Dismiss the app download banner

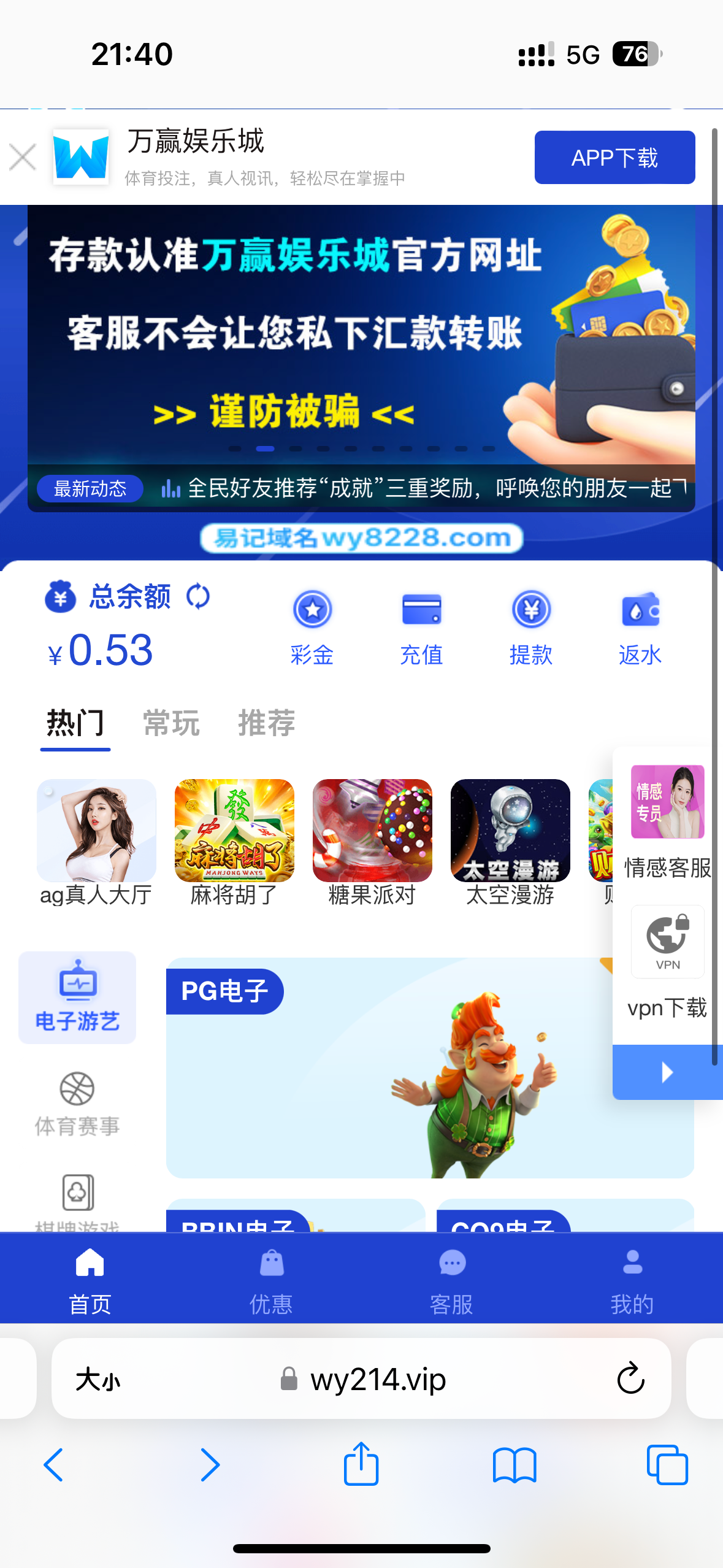click(23, 158)
